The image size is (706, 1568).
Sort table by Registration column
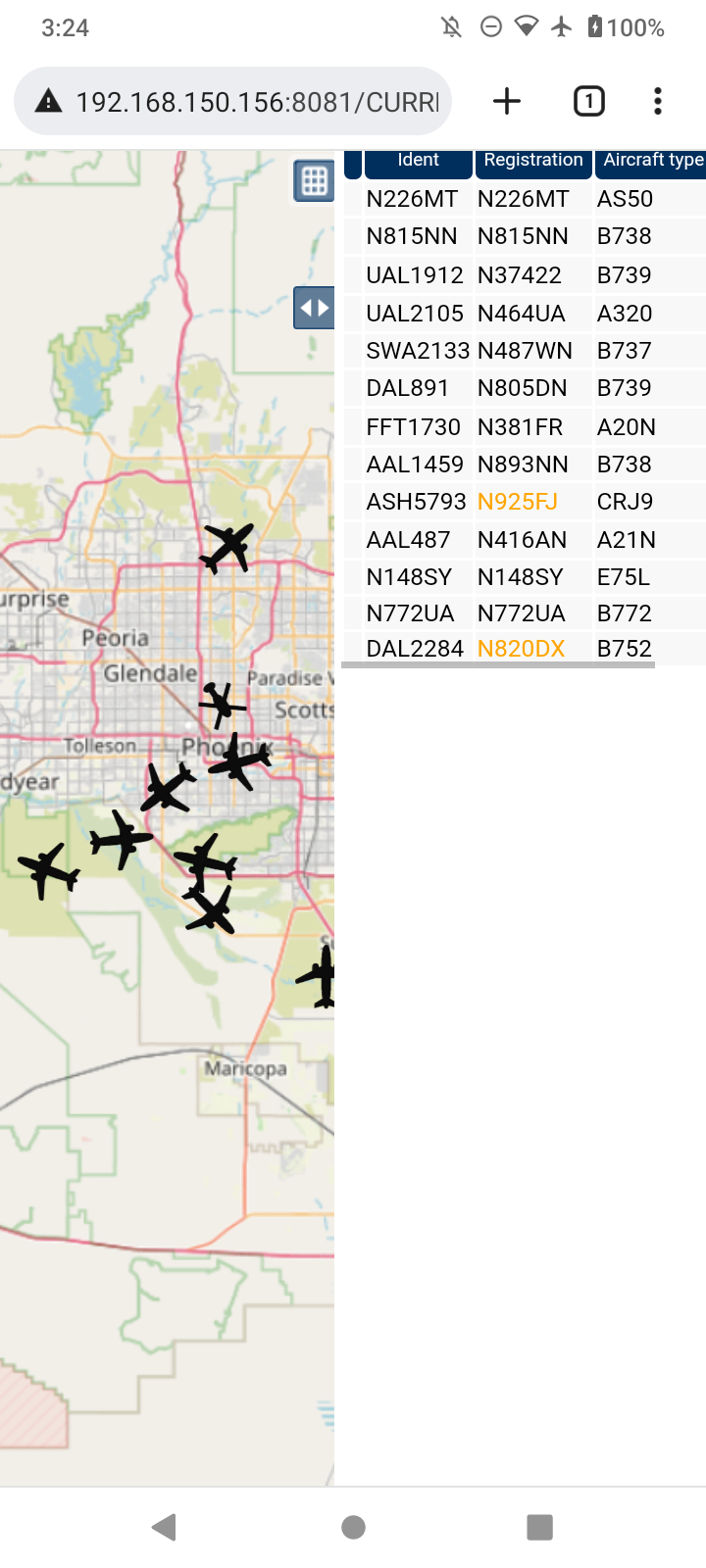(533, 163)
